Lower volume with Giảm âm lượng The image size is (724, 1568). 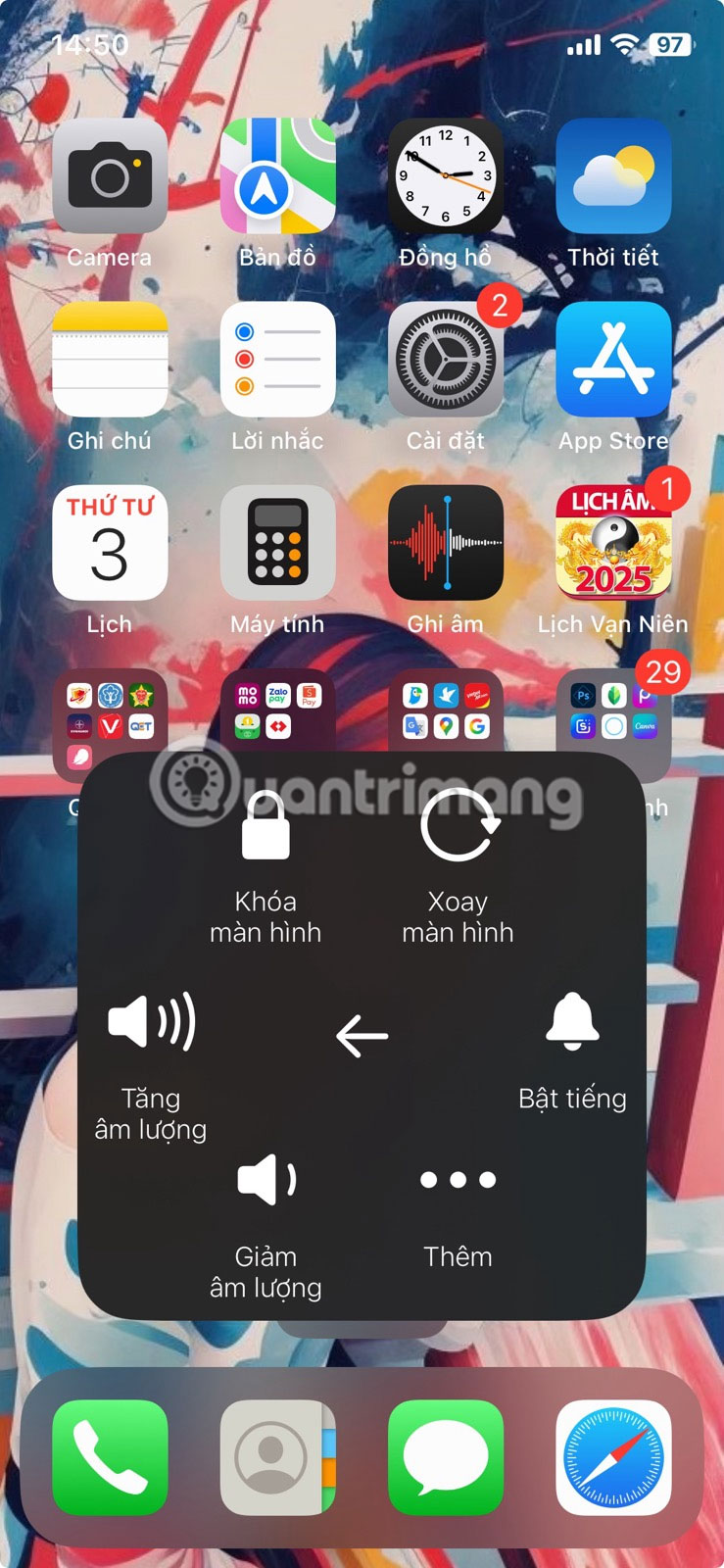click(x=265, y=1223)
